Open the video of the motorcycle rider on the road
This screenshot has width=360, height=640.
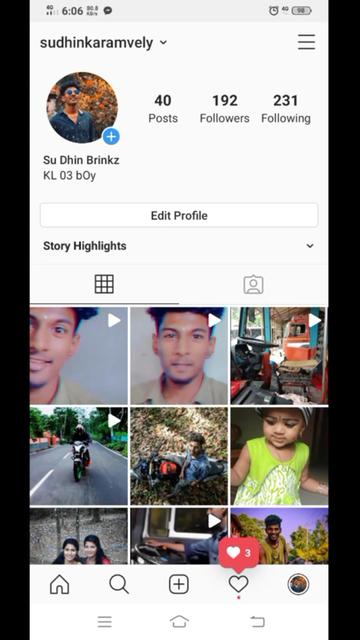click(78, 456)
